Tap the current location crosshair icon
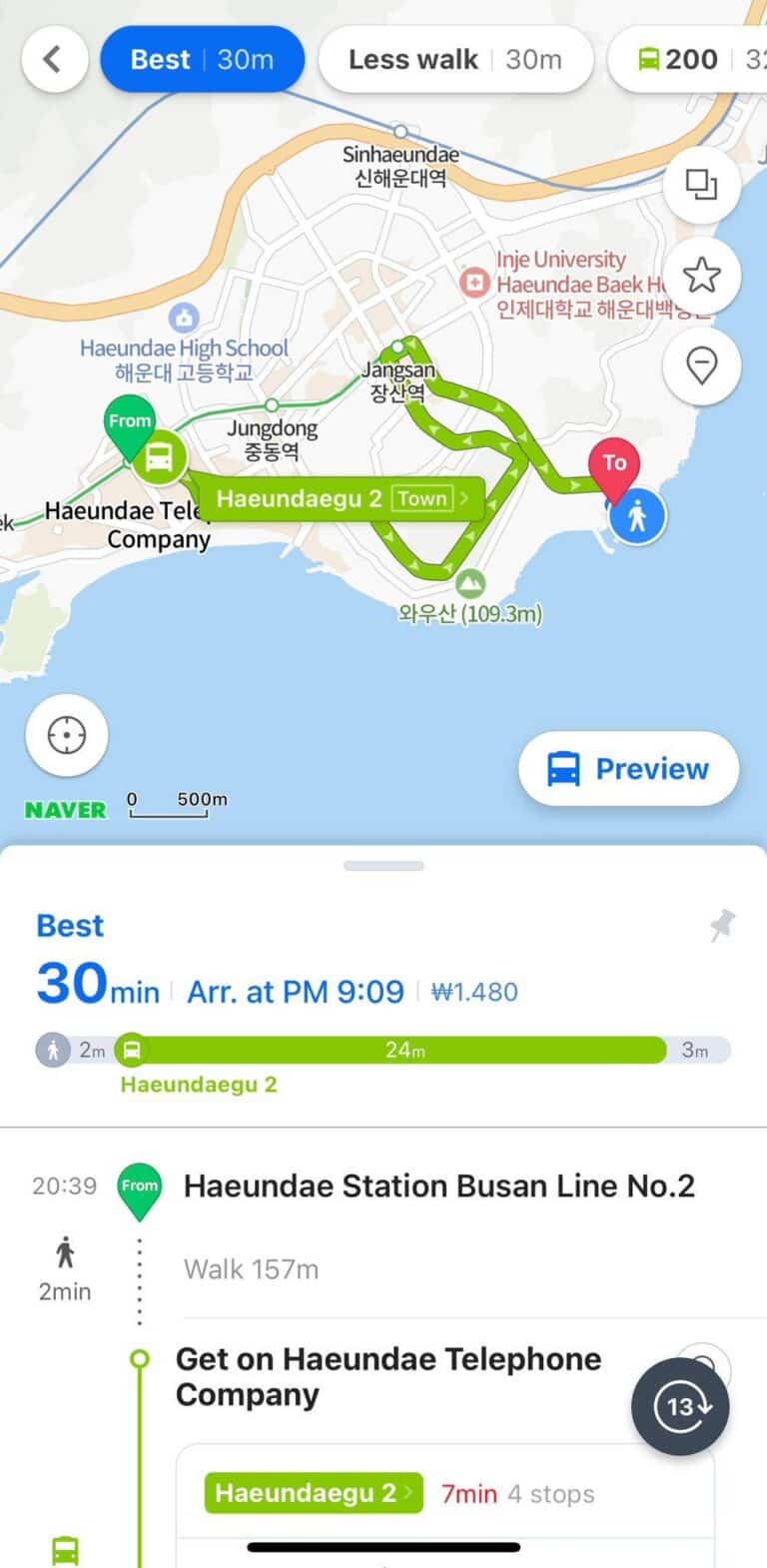Image resolution: width=767 pixels, height=1568 pixels. [x=65, y=734]
